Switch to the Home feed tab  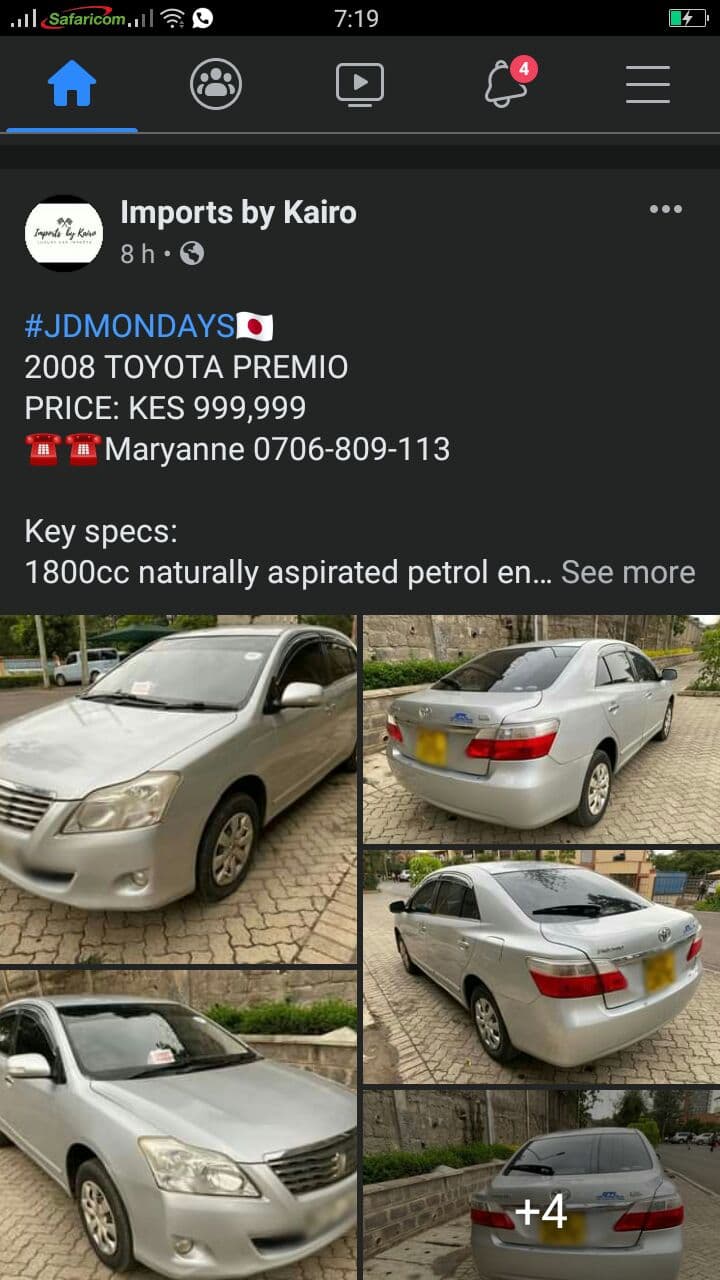[72, 85]
